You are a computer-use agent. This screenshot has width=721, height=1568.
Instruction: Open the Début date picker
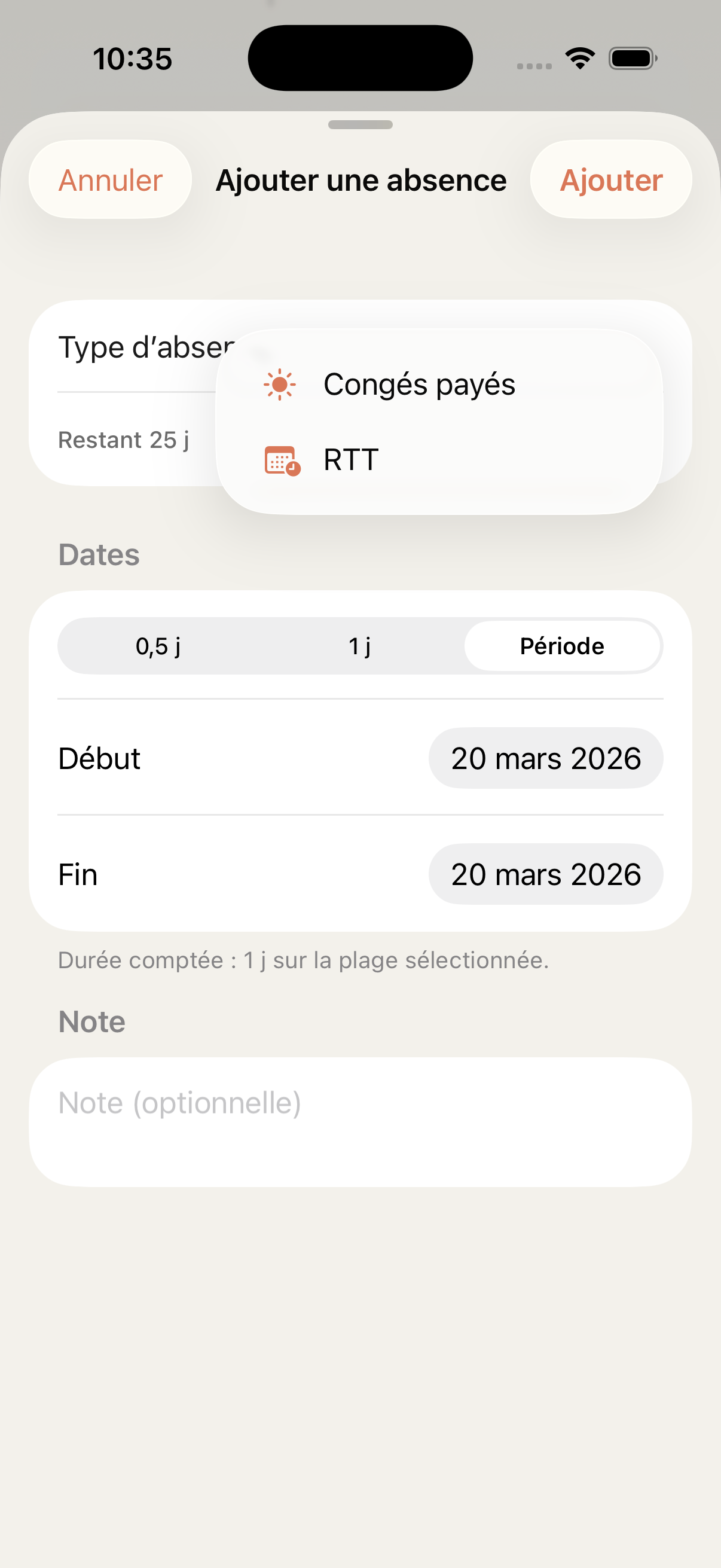click(x=545, y=758)
